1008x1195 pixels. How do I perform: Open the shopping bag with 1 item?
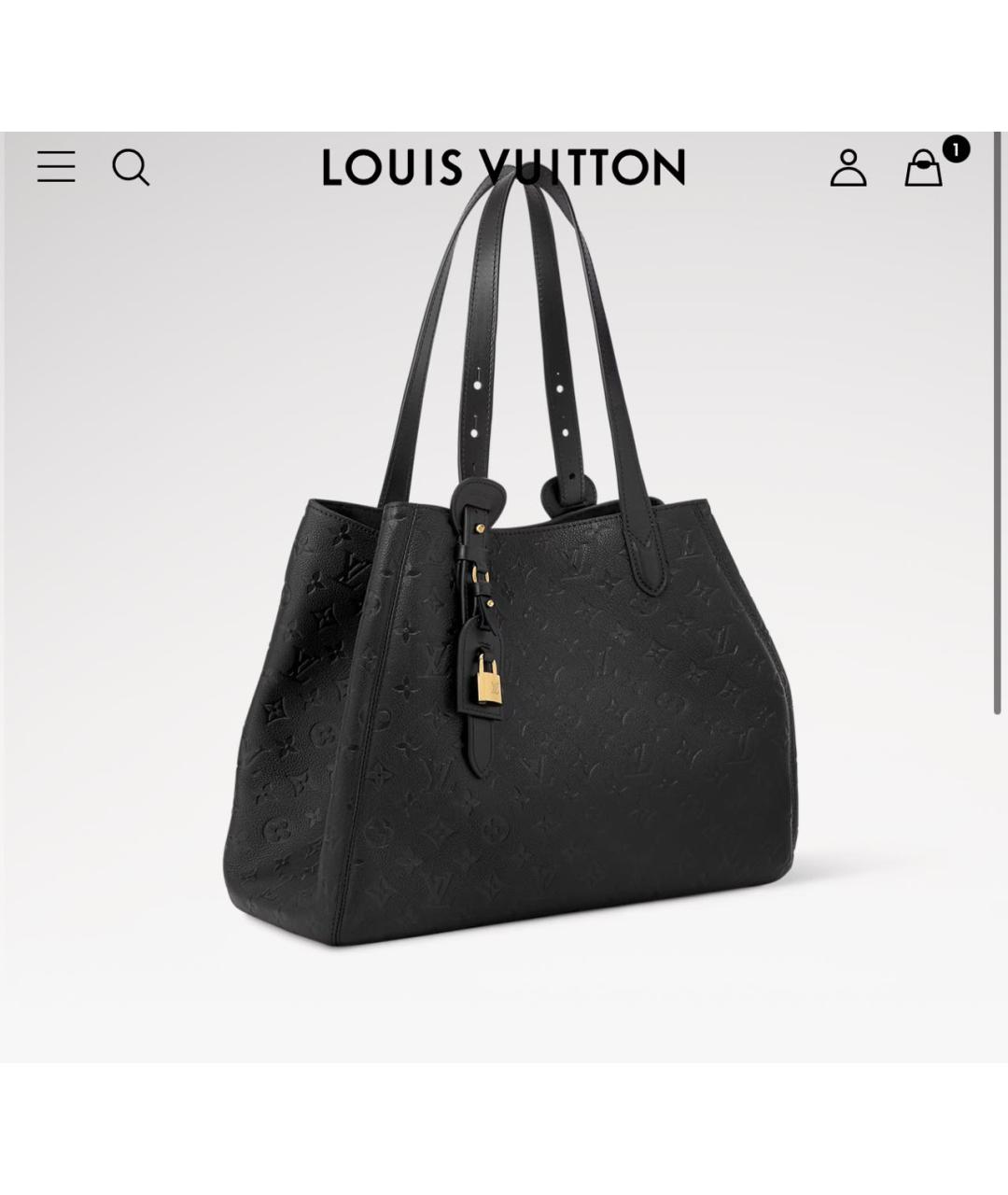[924, 169]
